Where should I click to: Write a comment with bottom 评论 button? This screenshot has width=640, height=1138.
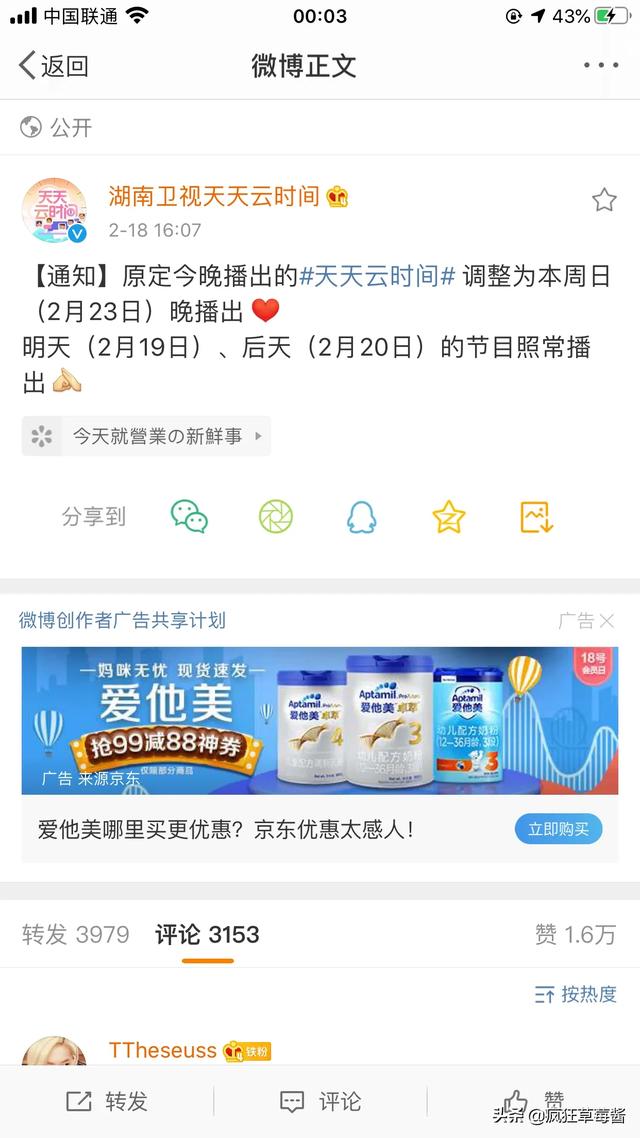320,1101
